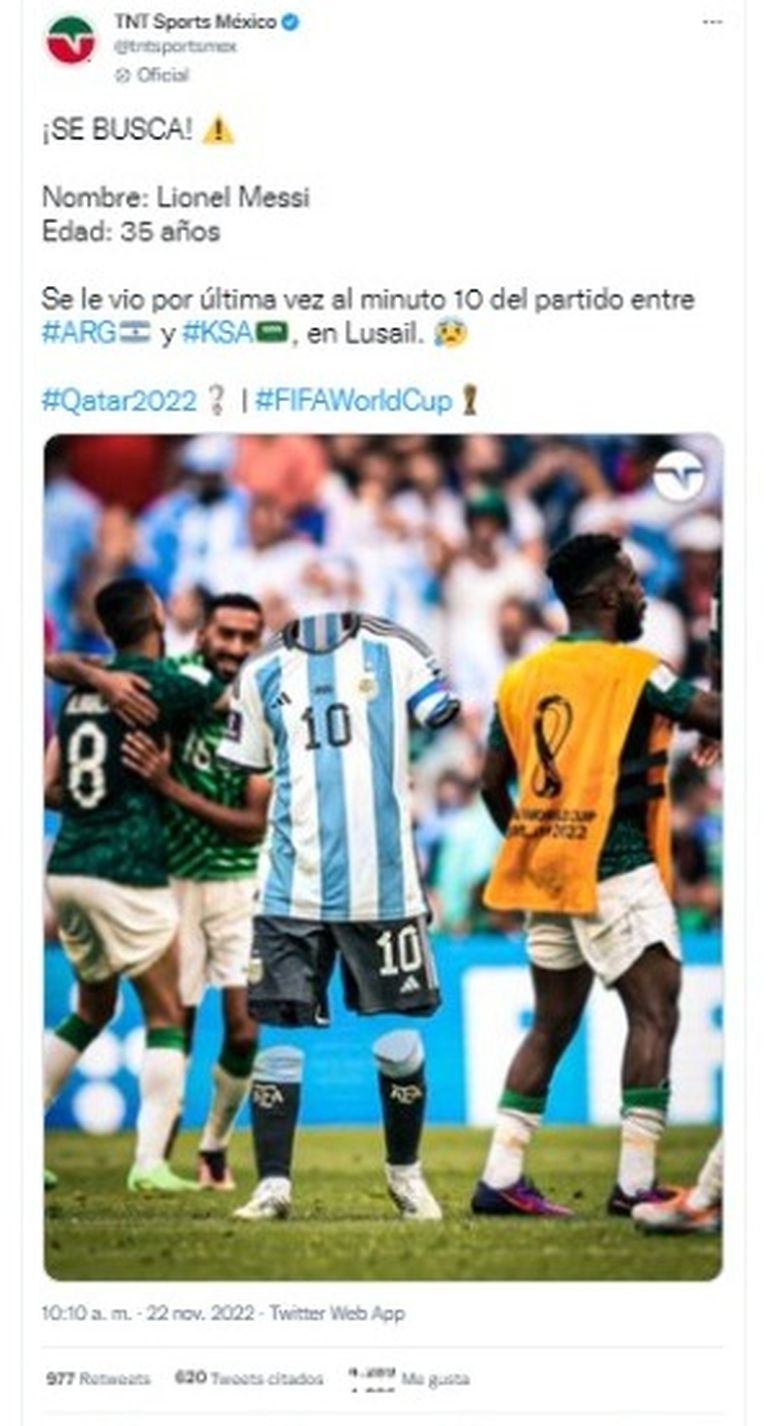View who liked this tweet
770x1426 pixels.
(408, 1379)
